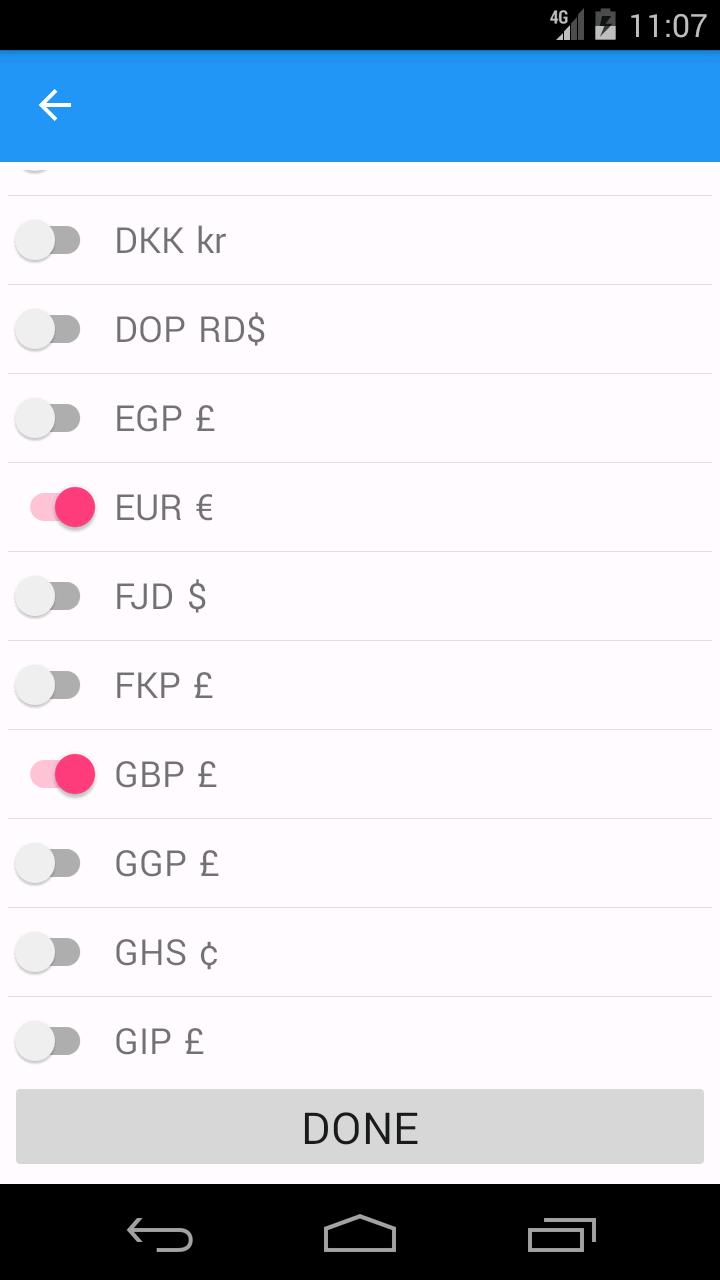Switch on GIP £ currency
The image size is (720, 1280).
(x=48, y=1042)
